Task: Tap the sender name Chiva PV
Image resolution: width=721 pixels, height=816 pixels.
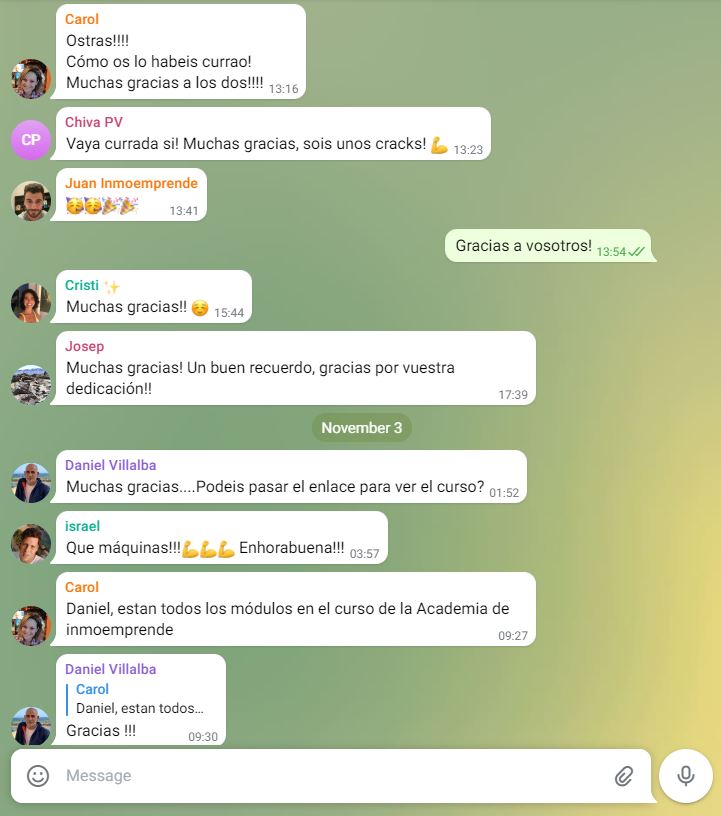Action: point(94,122)
